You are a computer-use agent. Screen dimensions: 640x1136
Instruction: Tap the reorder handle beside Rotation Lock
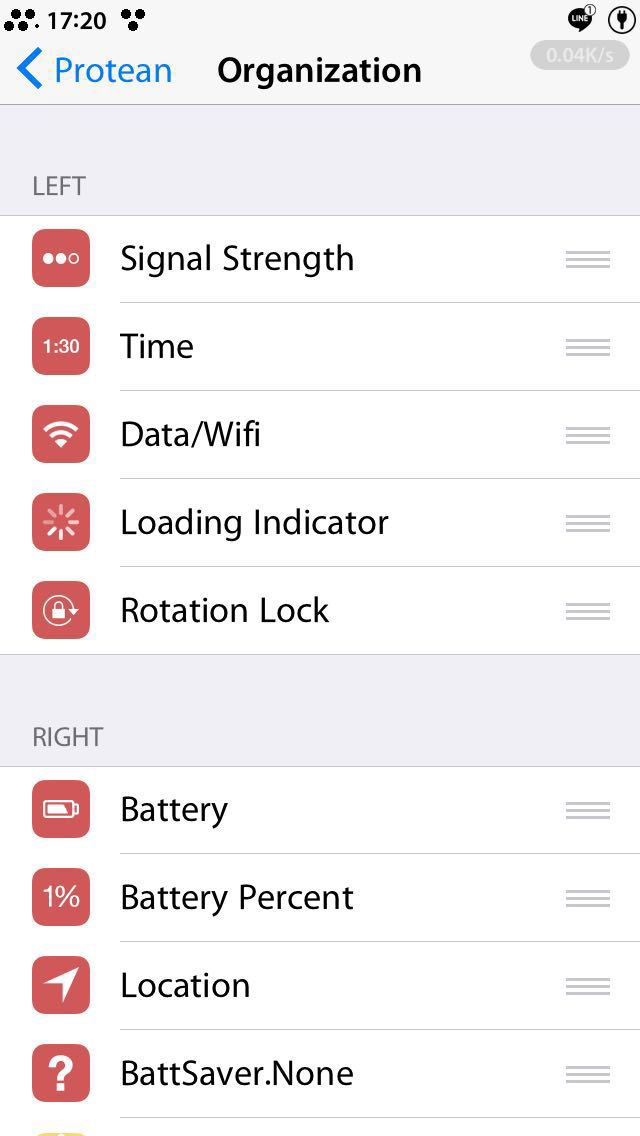pos(588,611)
